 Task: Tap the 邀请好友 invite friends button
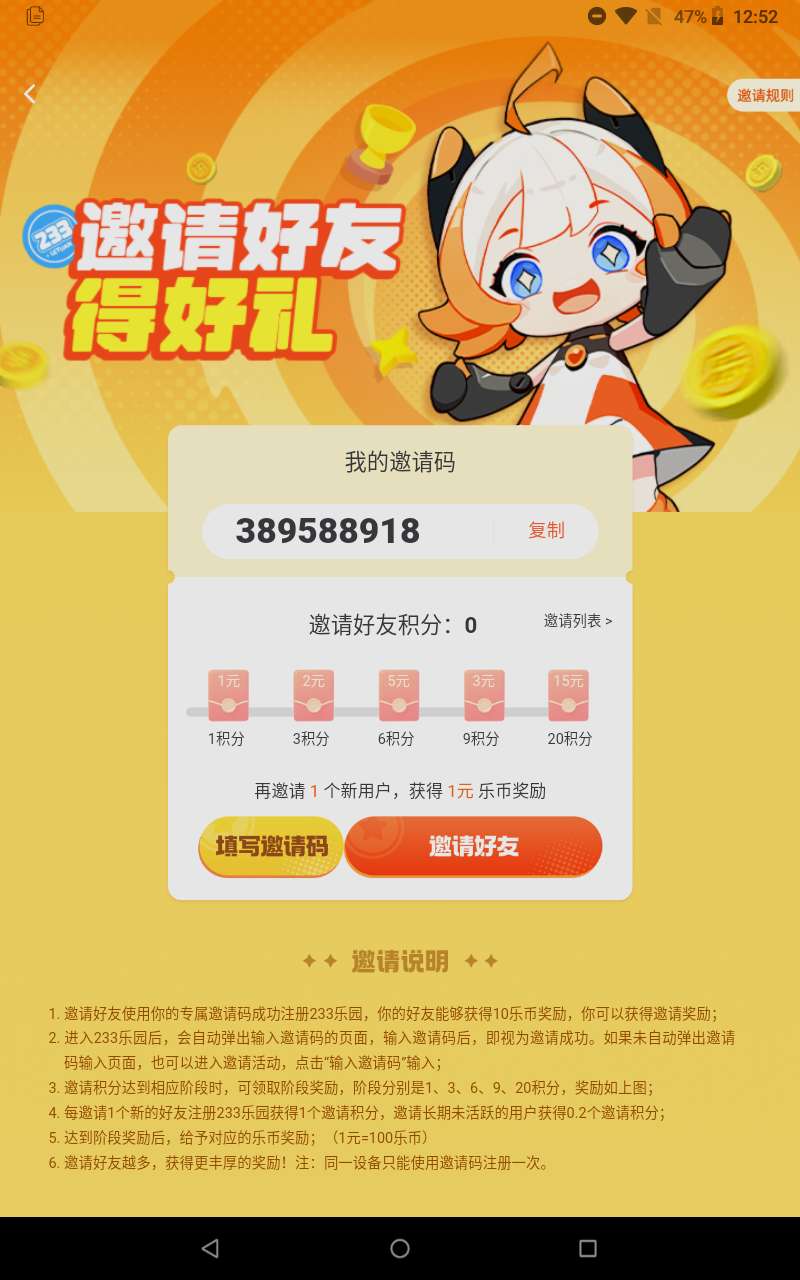(474, 847)
